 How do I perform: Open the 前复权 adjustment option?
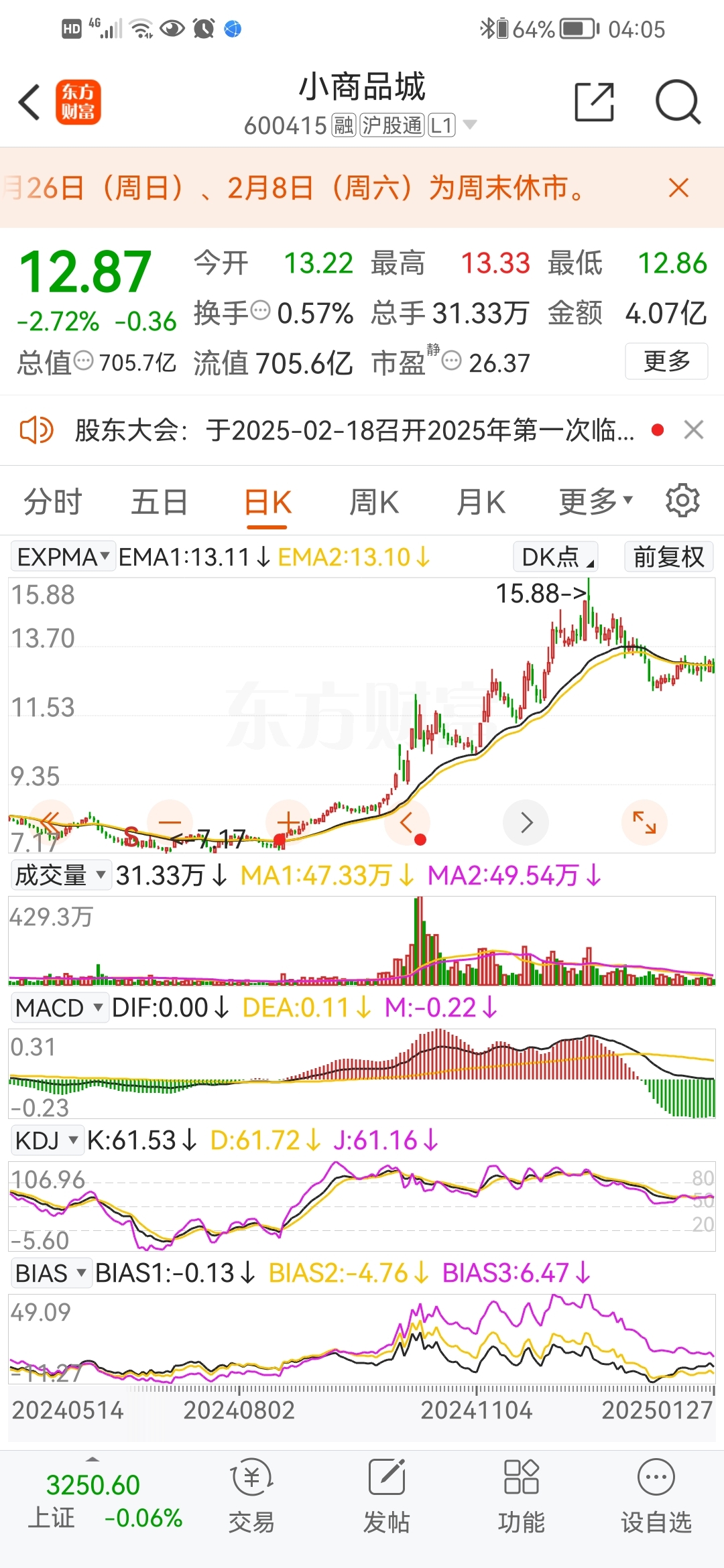point(668,557)
